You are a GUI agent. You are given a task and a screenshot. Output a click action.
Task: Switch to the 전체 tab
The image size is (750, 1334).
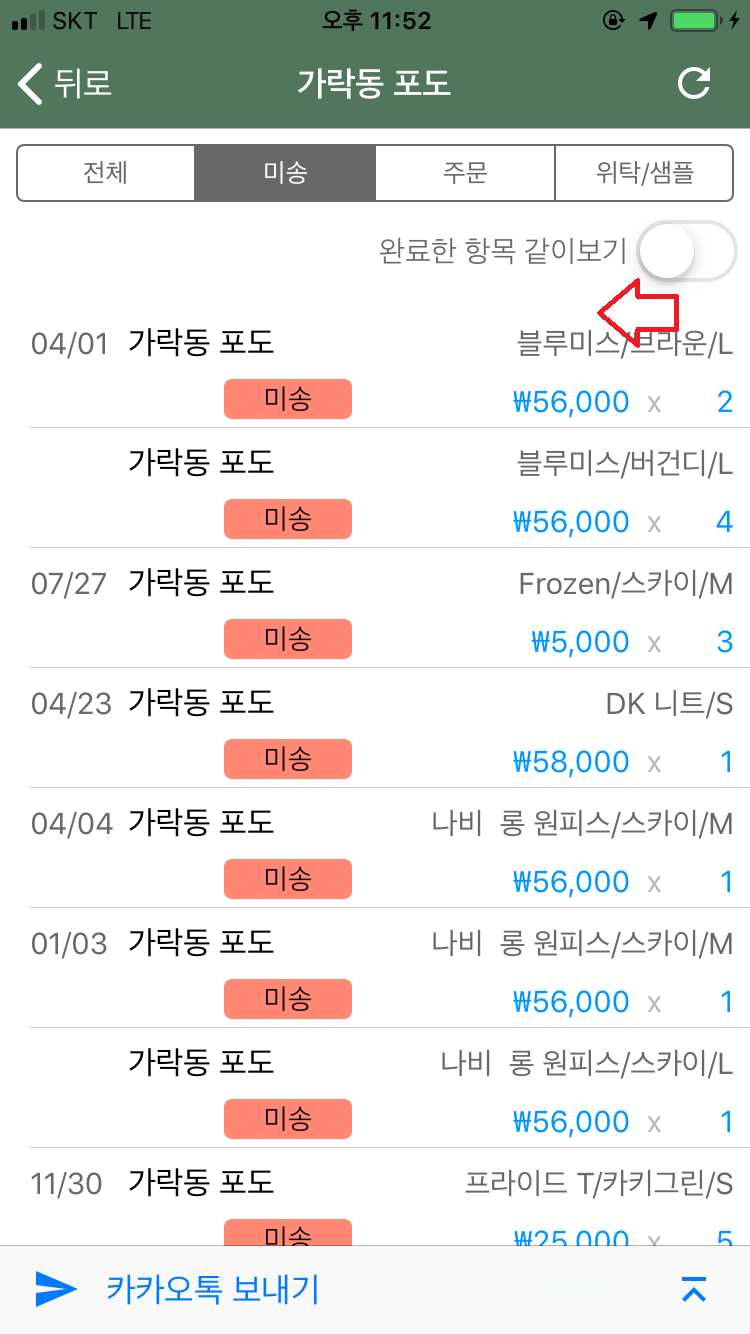pos(106,173)
